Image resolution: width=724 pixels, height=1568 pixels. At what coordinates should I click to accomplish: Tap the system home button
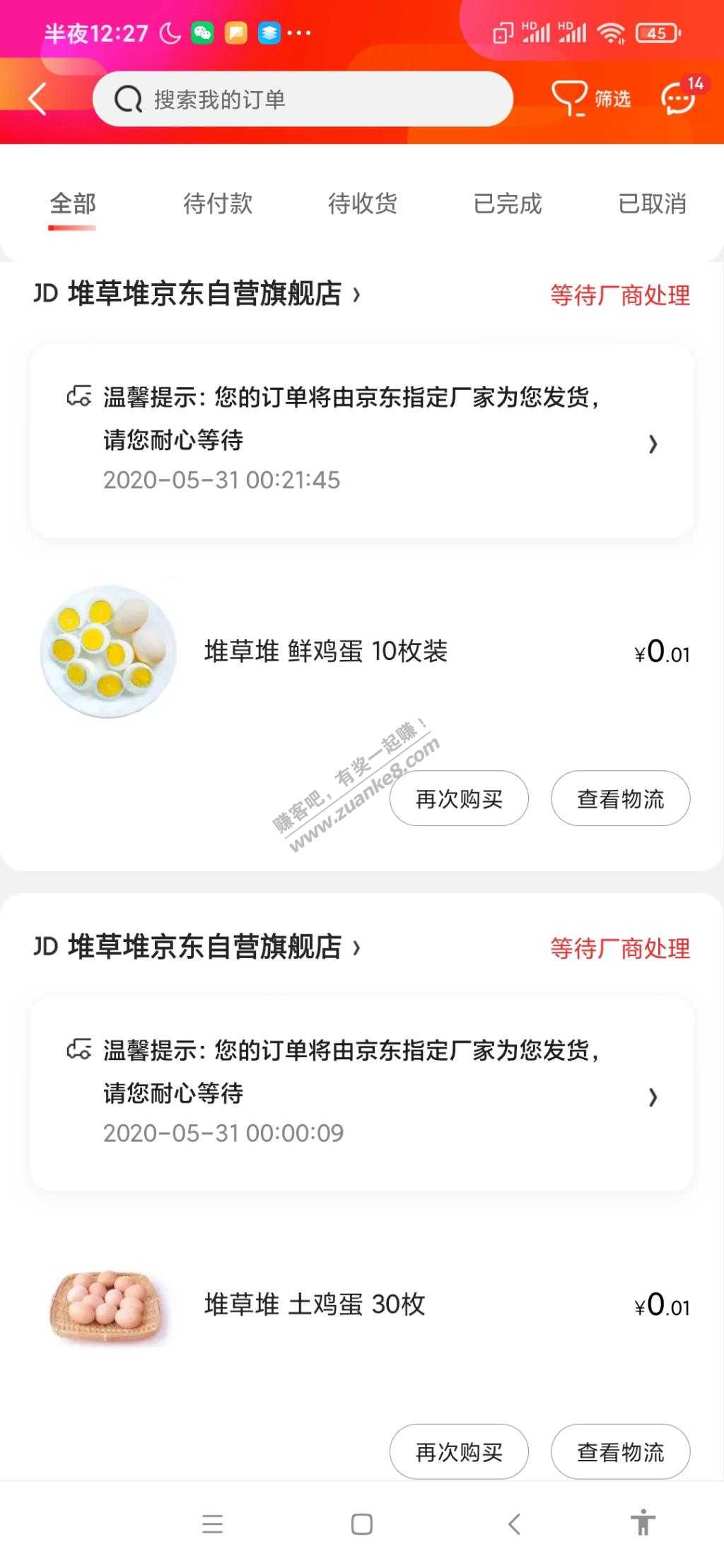(x=361, y=1524)
